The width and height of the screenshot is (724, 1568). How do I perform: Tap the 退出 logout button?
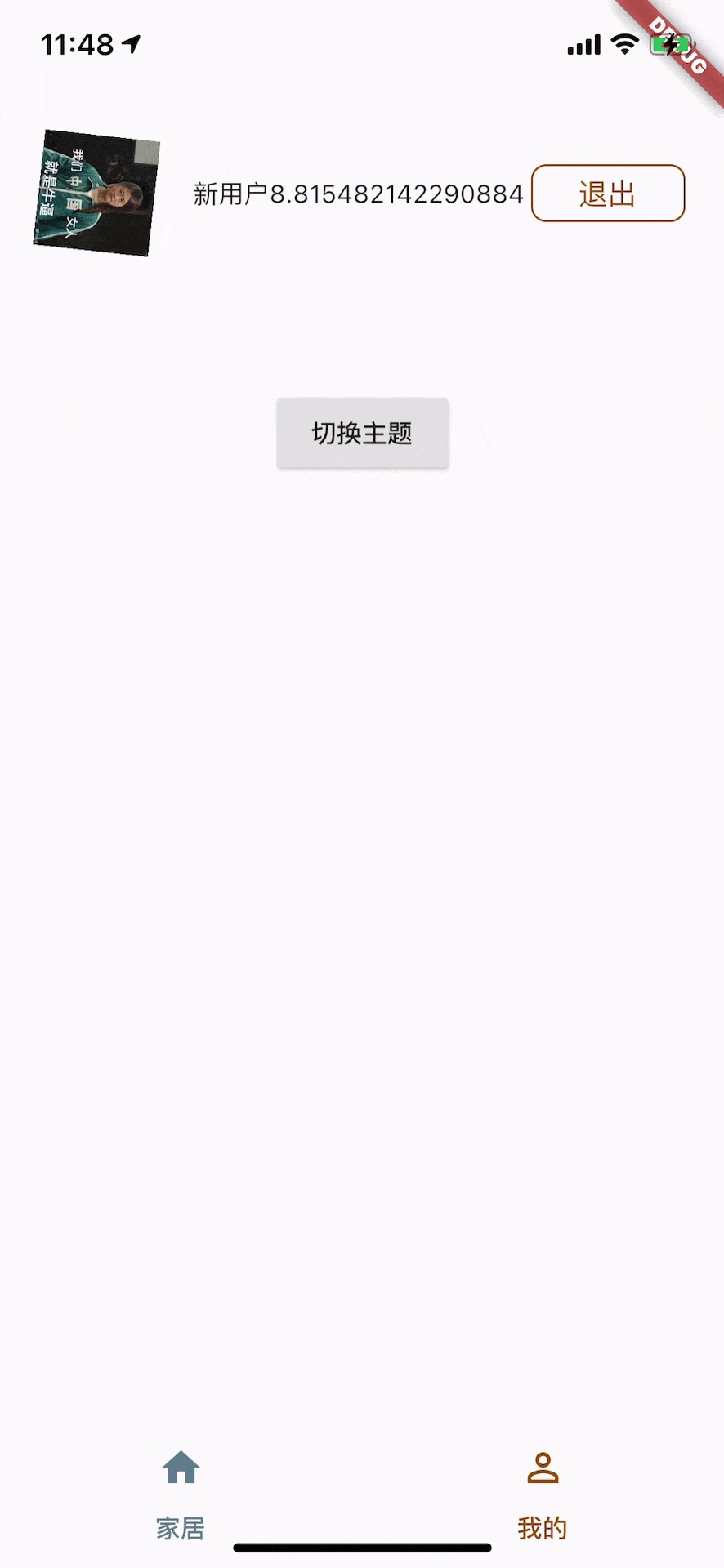coord(608,194)
